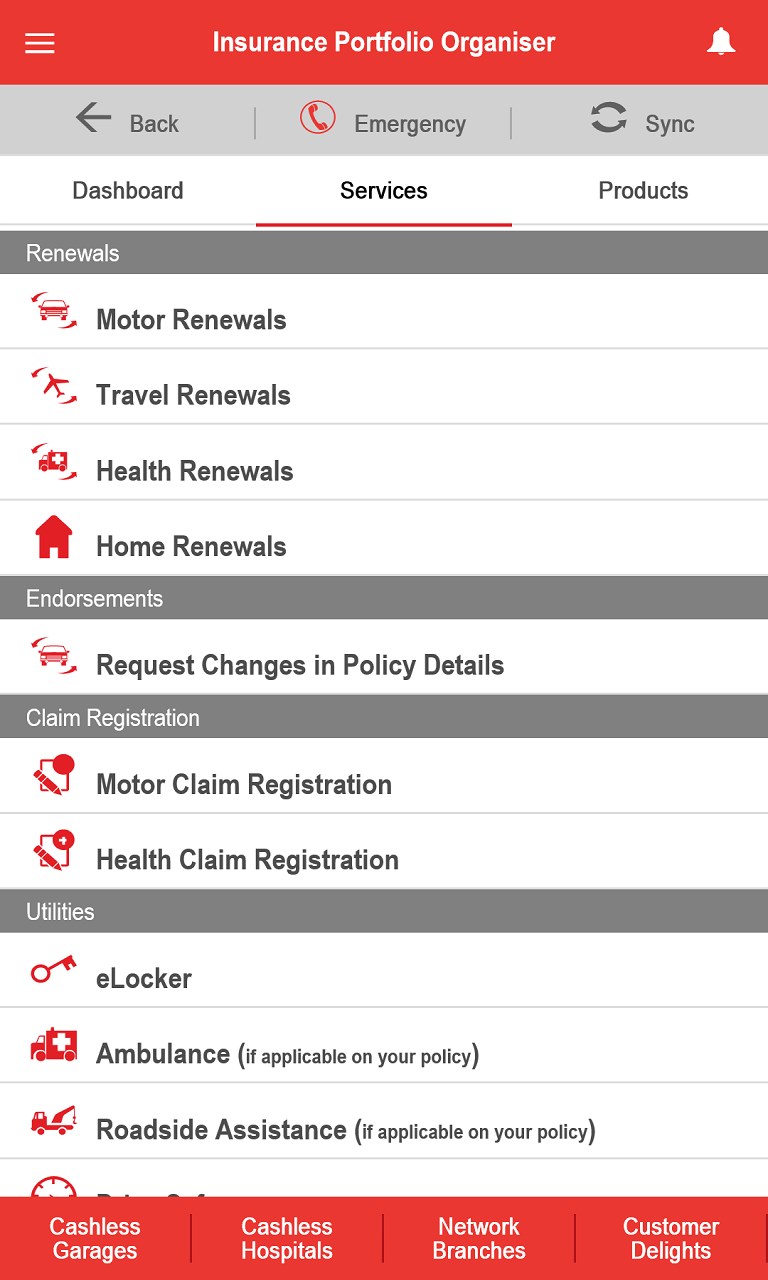This screenshot has width=768, height=1280.
Task: Sync the portfolio data
Action: (641, 122)
